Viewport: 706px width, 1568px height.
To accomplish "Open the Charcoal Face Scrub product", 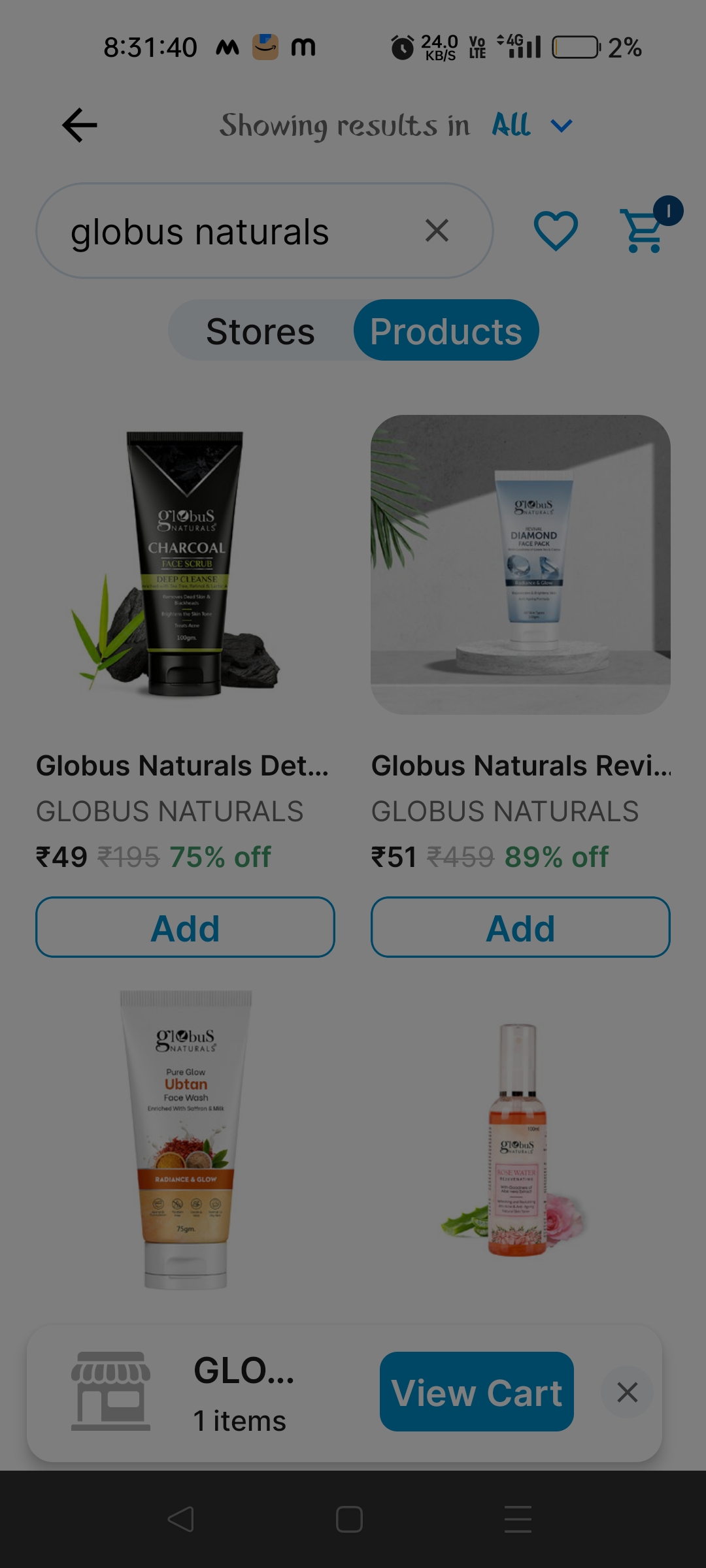I will click(x=185, y=564).
